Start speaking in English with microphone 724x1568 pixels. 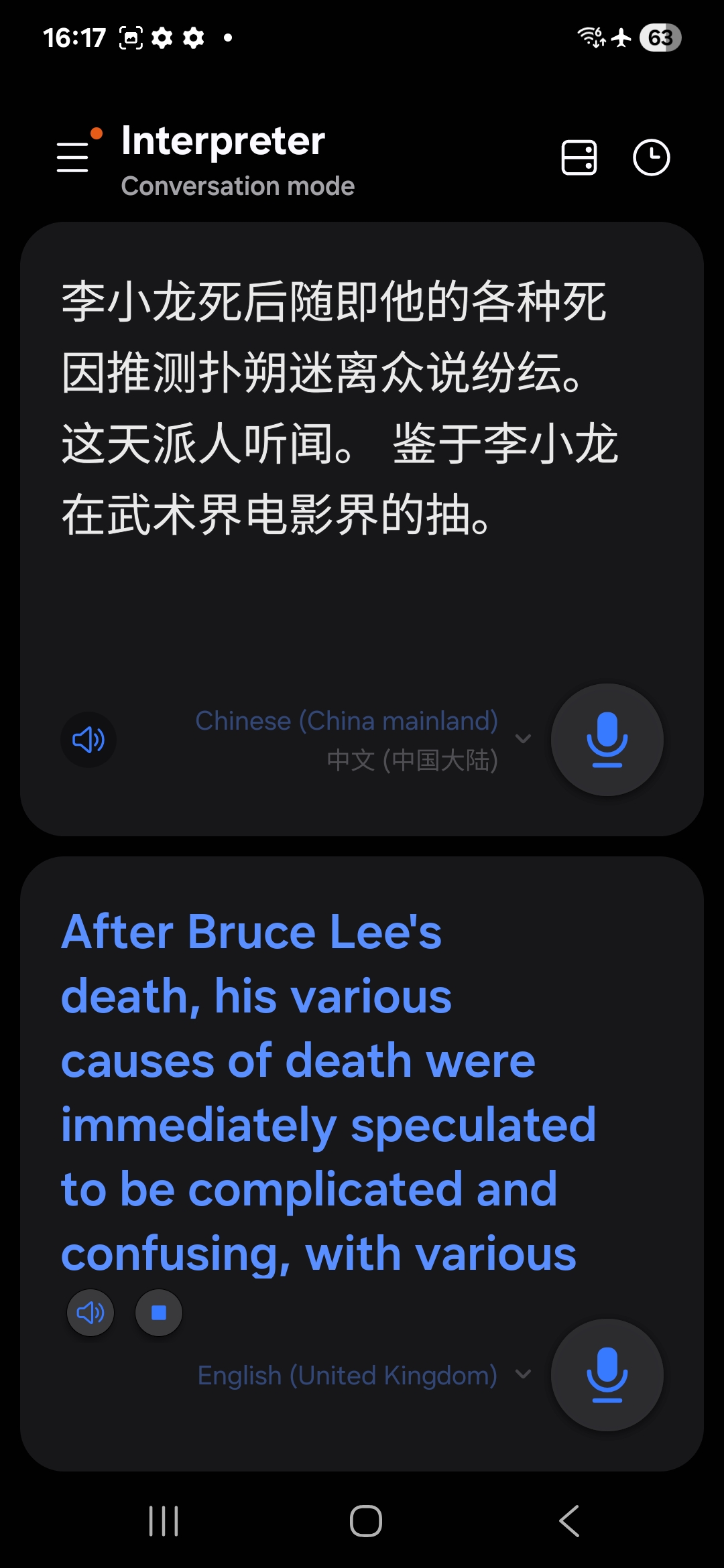pyautogui.click(x=607, y=1374)
